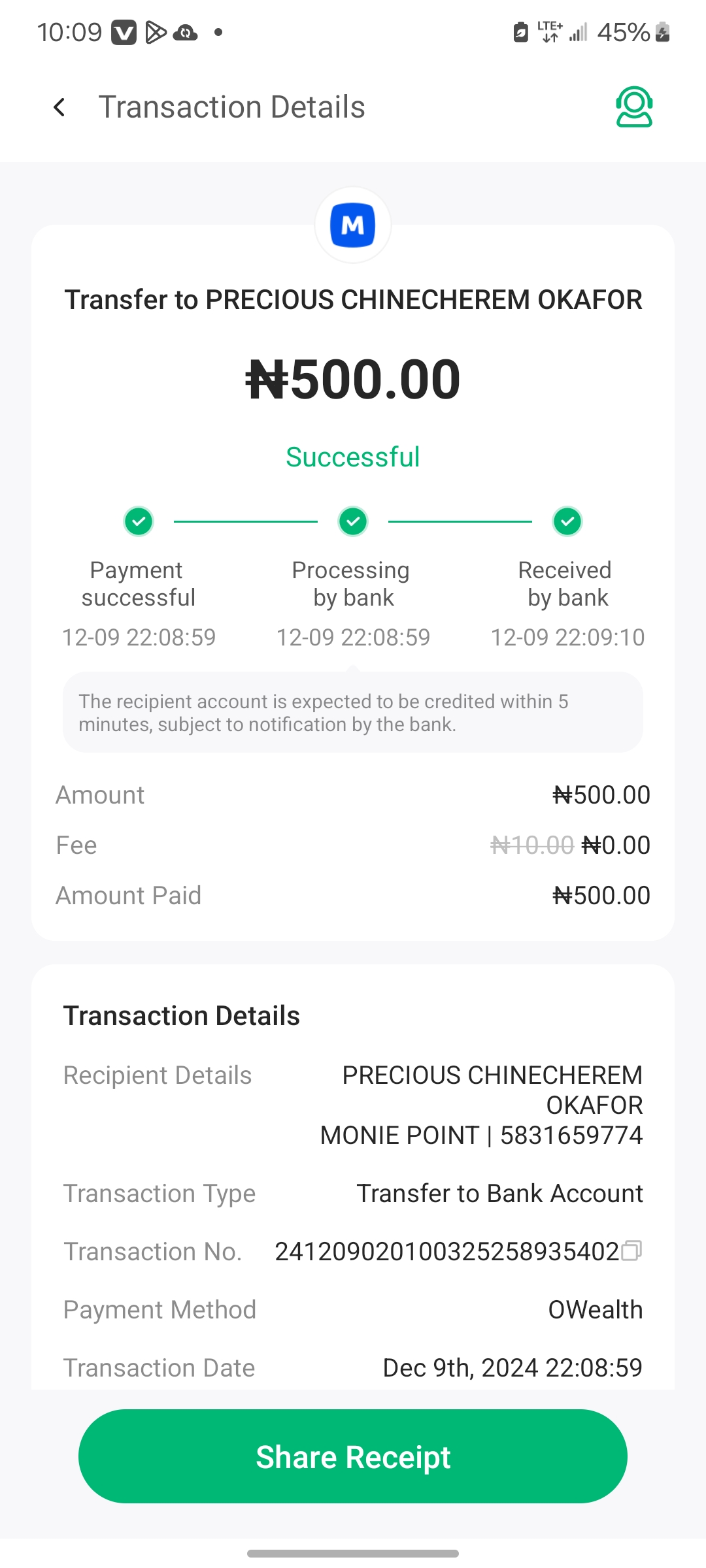Open customer support headset icon
Viewport: 706px width, 1568px height.
[x=633, y=106]
